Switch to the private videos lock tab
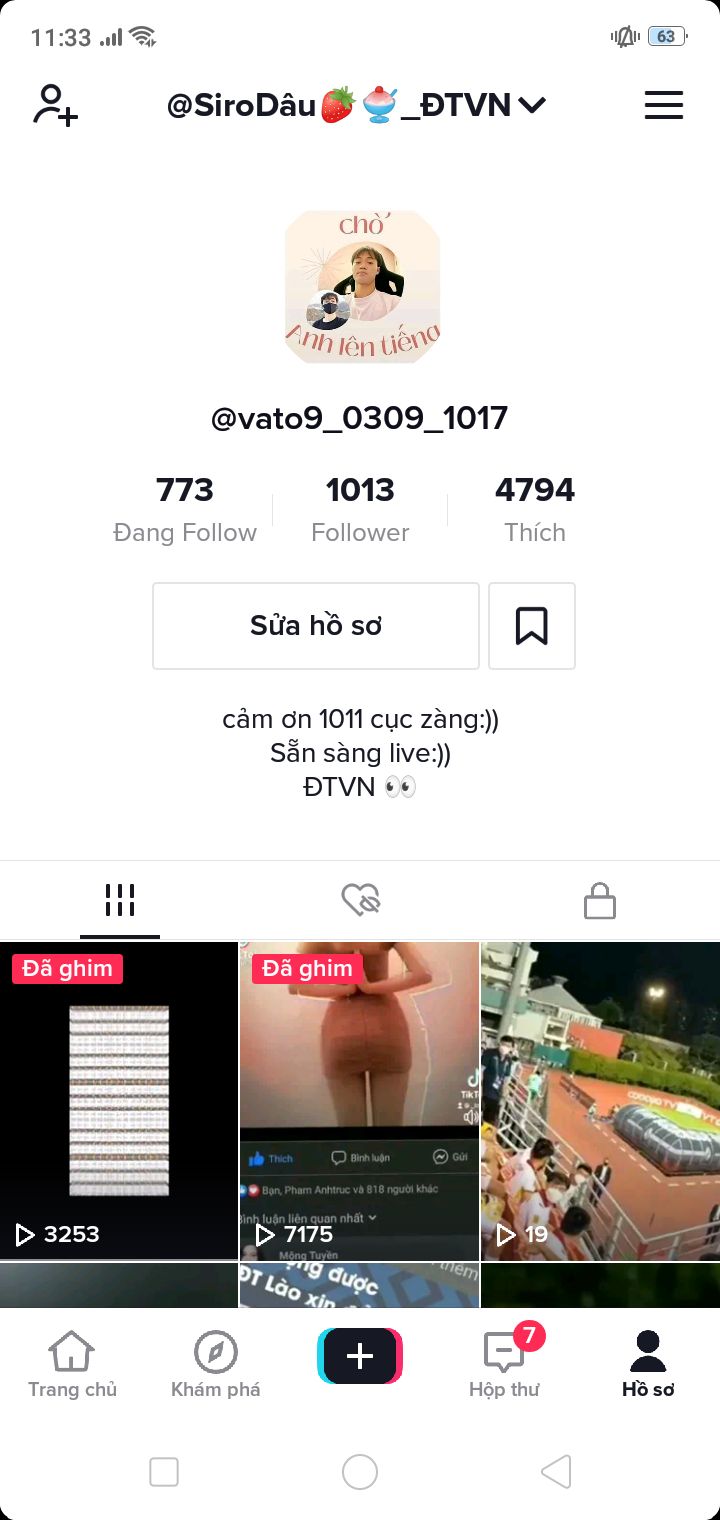This screenshot has width=720, height=1520. pyautogui.click(x=600, y=901)
